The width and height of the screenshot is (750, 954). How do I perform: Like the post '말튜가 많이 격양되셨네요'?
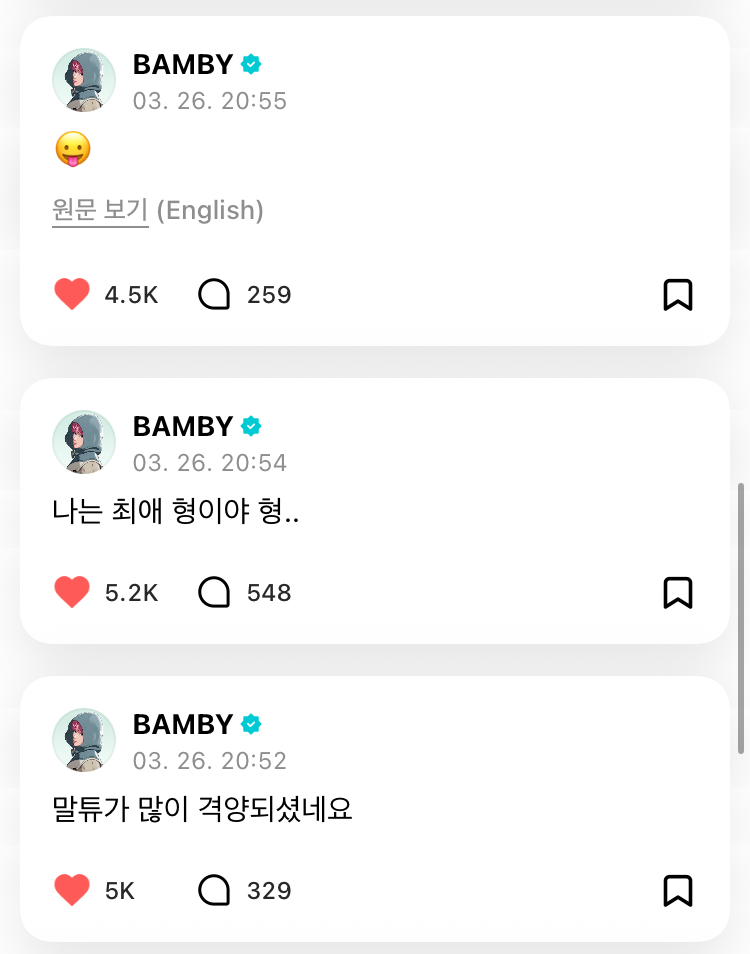click(72, 890)
